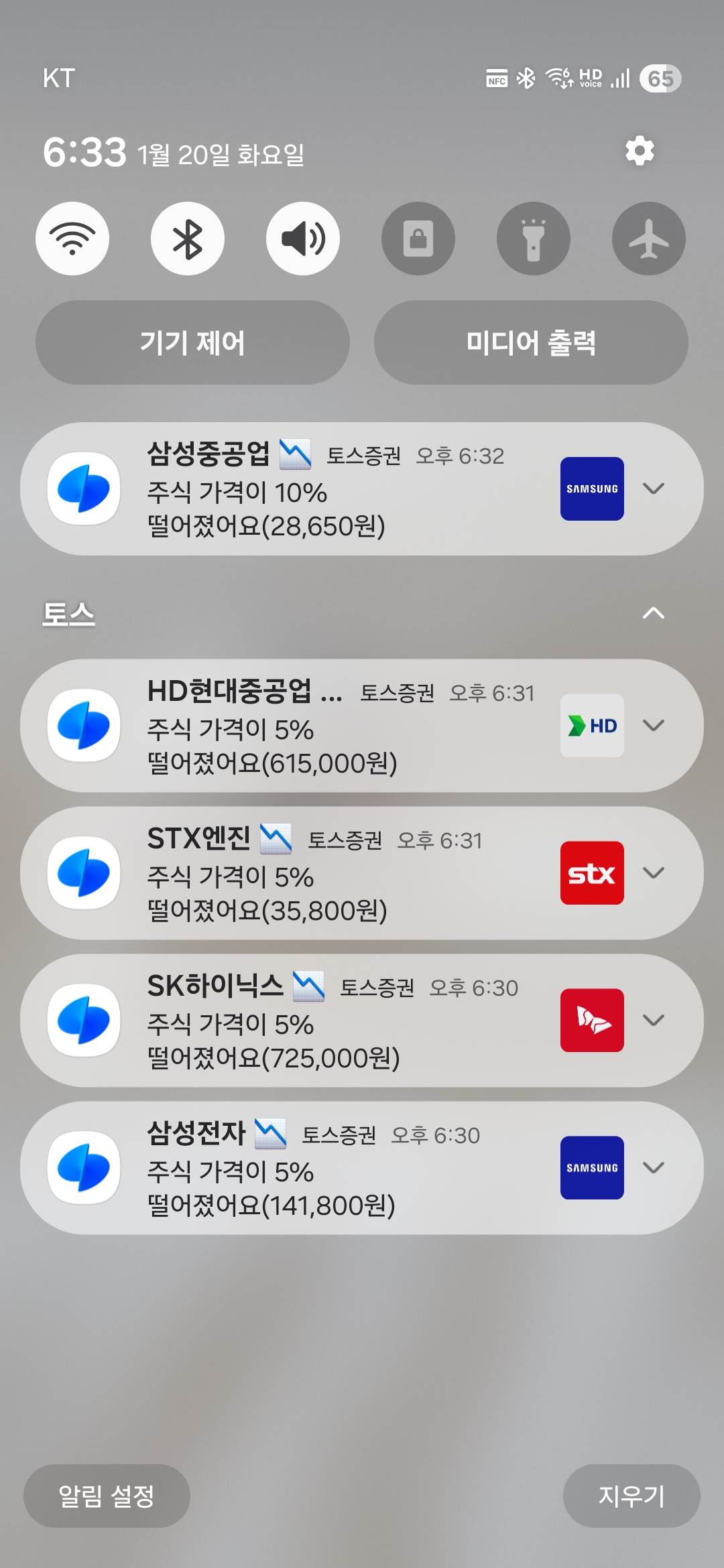Screen dimensions: 724x1568
Task: Open settings via the gear icon
Action: coord(640,151)
